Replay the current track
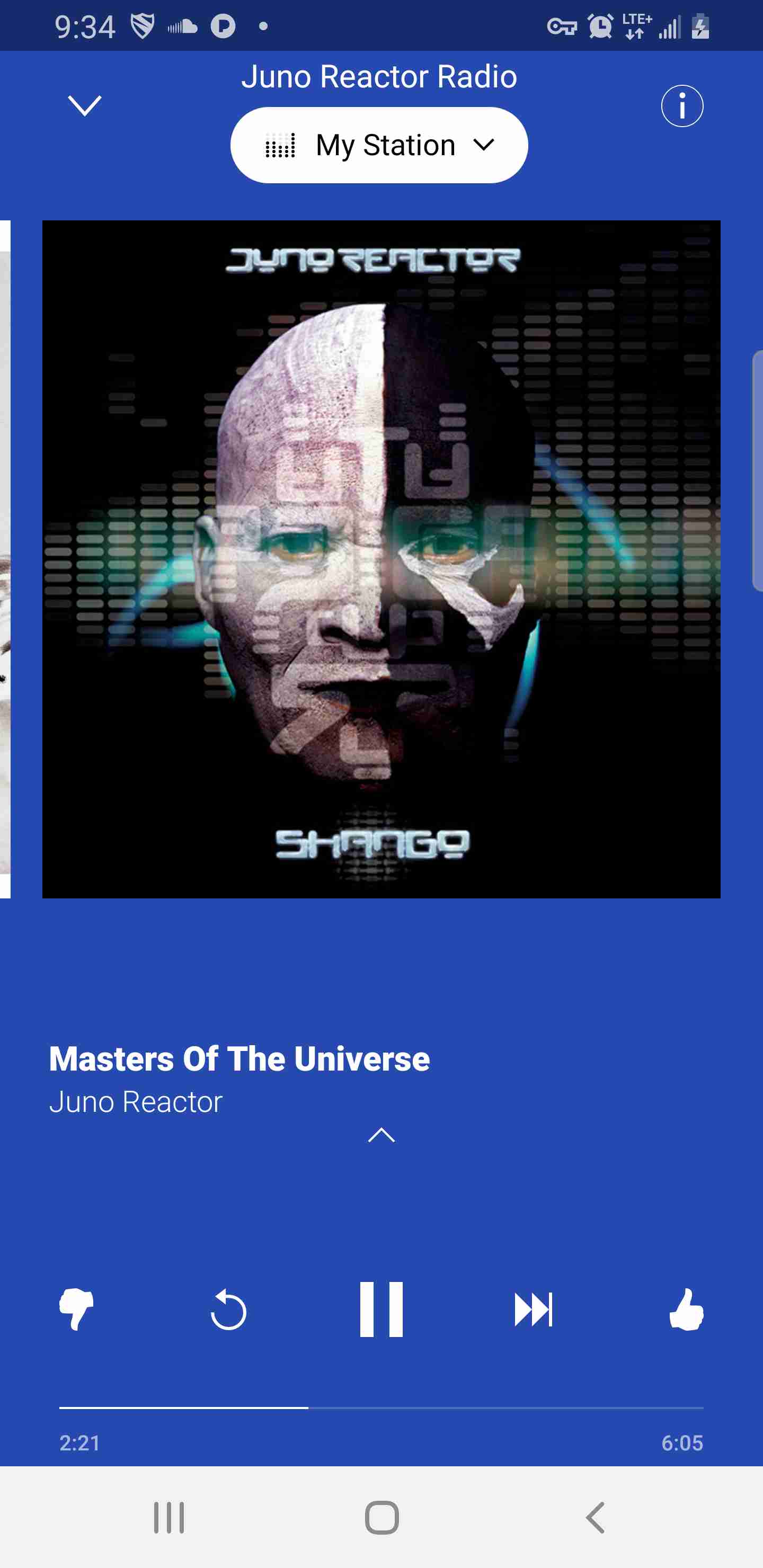Viewport: 763px width, 1568px height. point(228,1308)
